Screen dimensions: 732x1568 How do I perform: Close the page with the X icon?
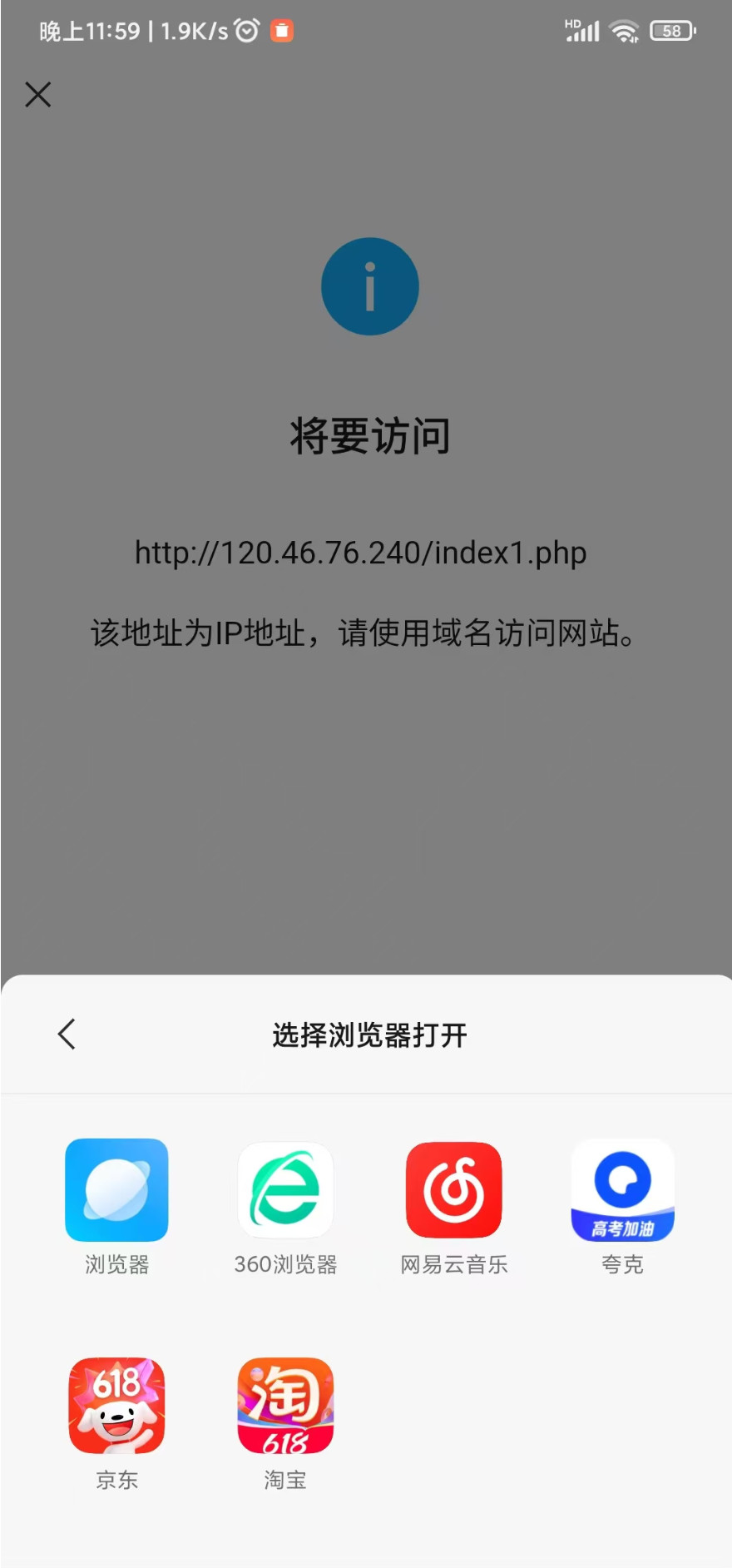coord(38,95)
